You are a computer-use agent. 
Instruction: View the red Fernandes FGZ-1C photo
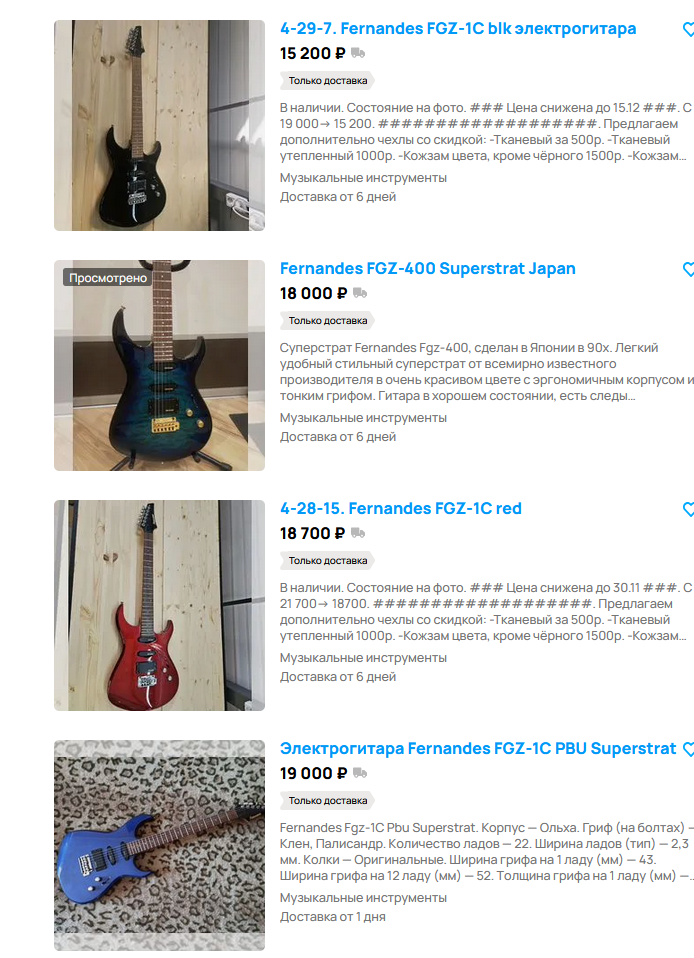point(159,605)
